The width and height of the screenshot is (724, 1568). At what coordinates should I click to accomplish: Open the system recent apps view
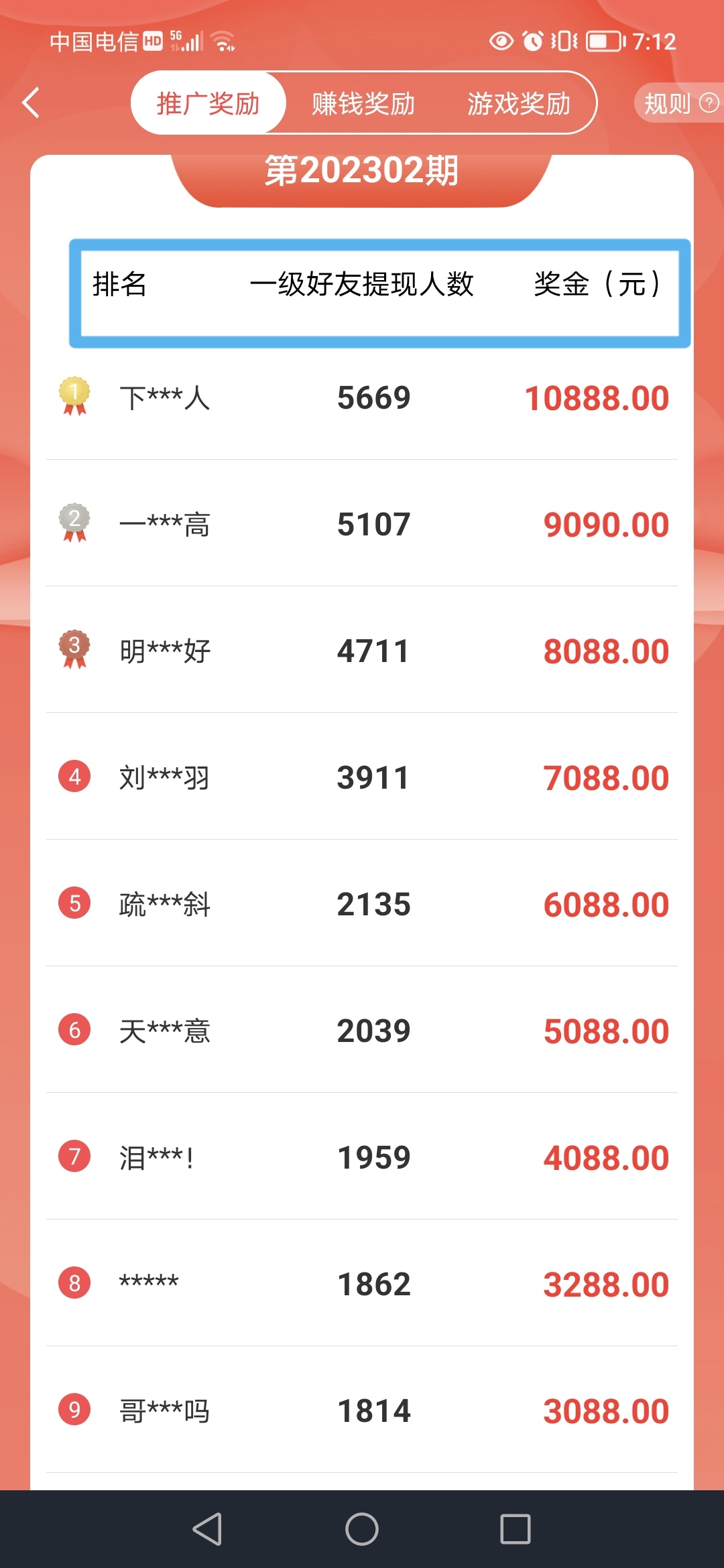(516, 1529)
